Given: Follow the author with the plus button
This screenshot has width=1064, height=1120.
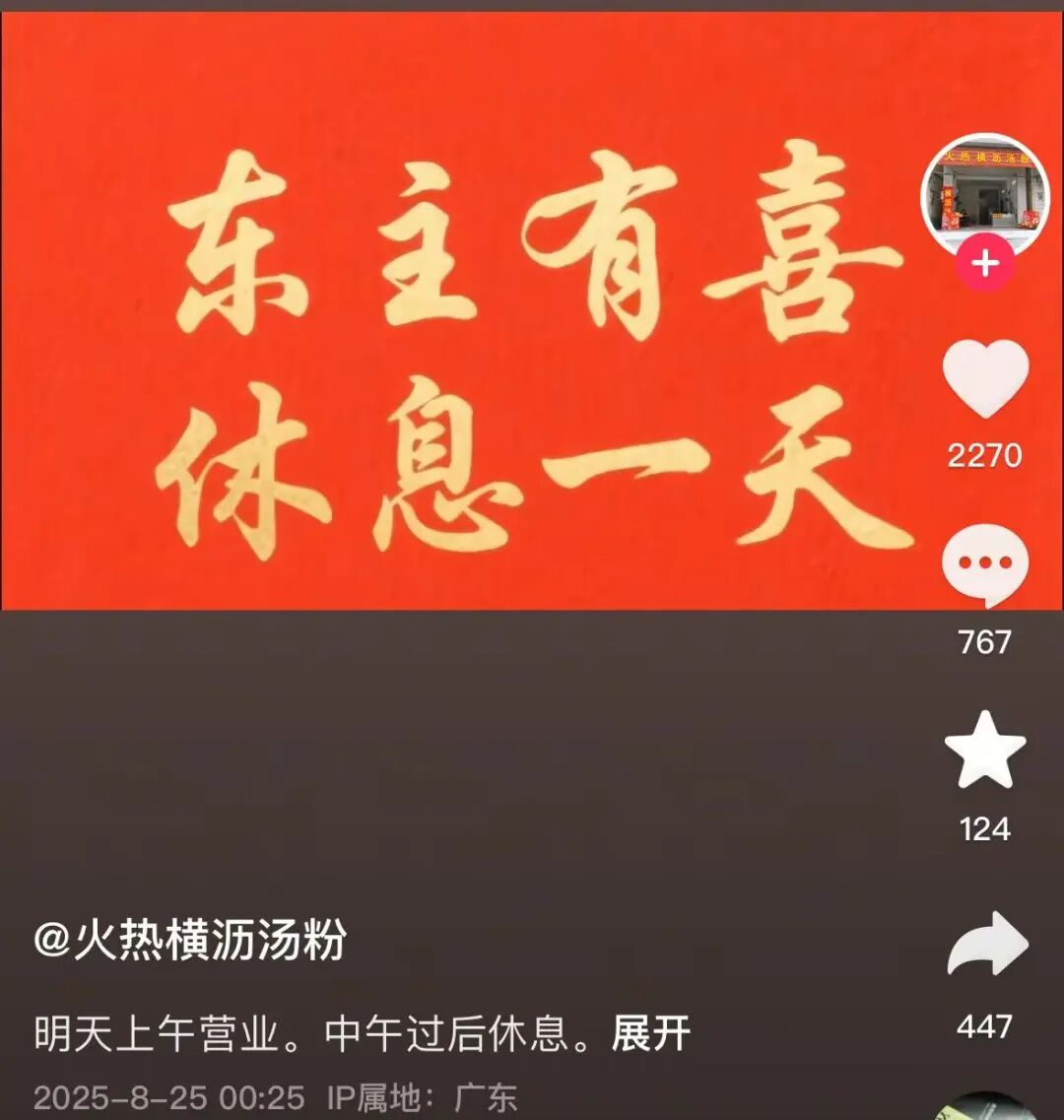Looking at the screenshot, I should coord(985,263).
